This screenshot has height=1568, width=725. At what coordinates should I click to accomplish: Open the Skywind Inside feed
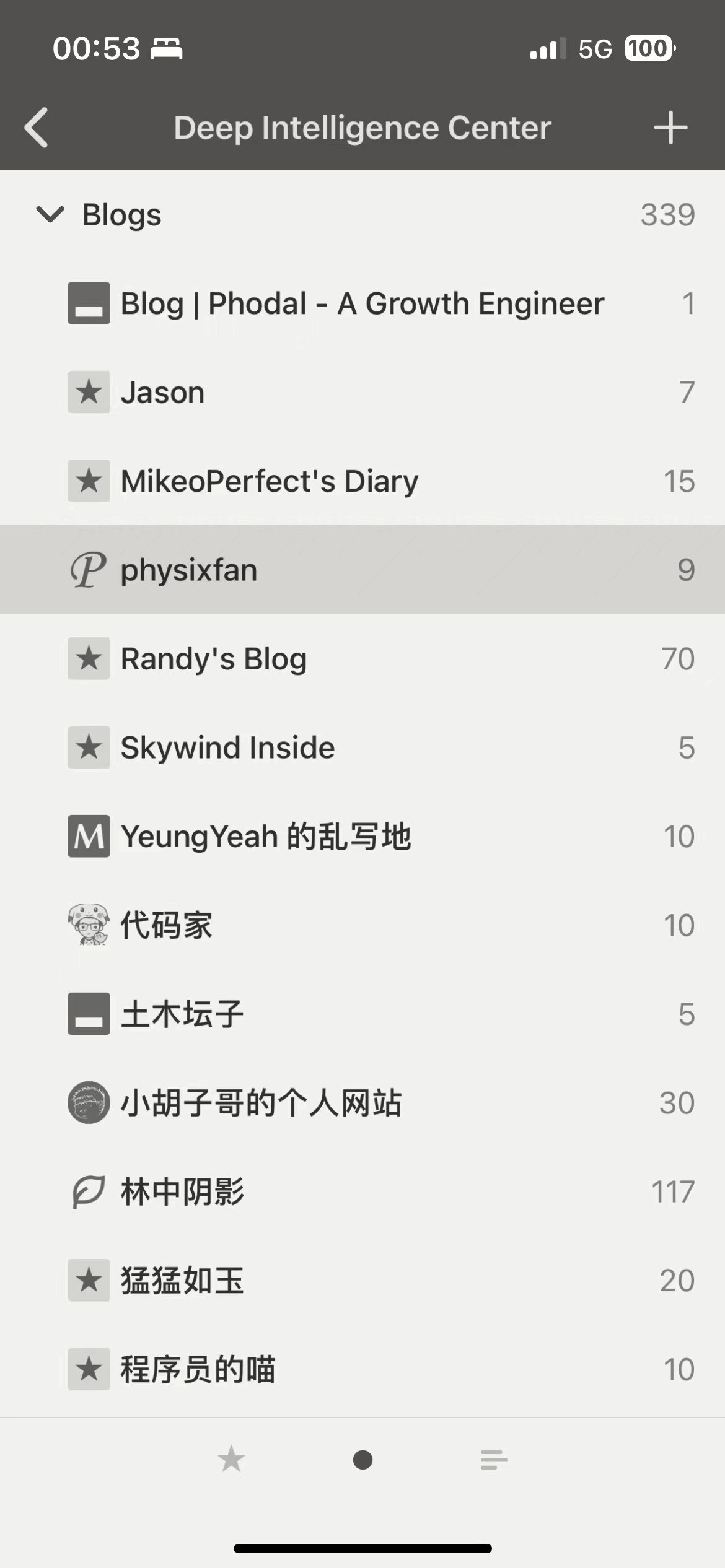227,747
